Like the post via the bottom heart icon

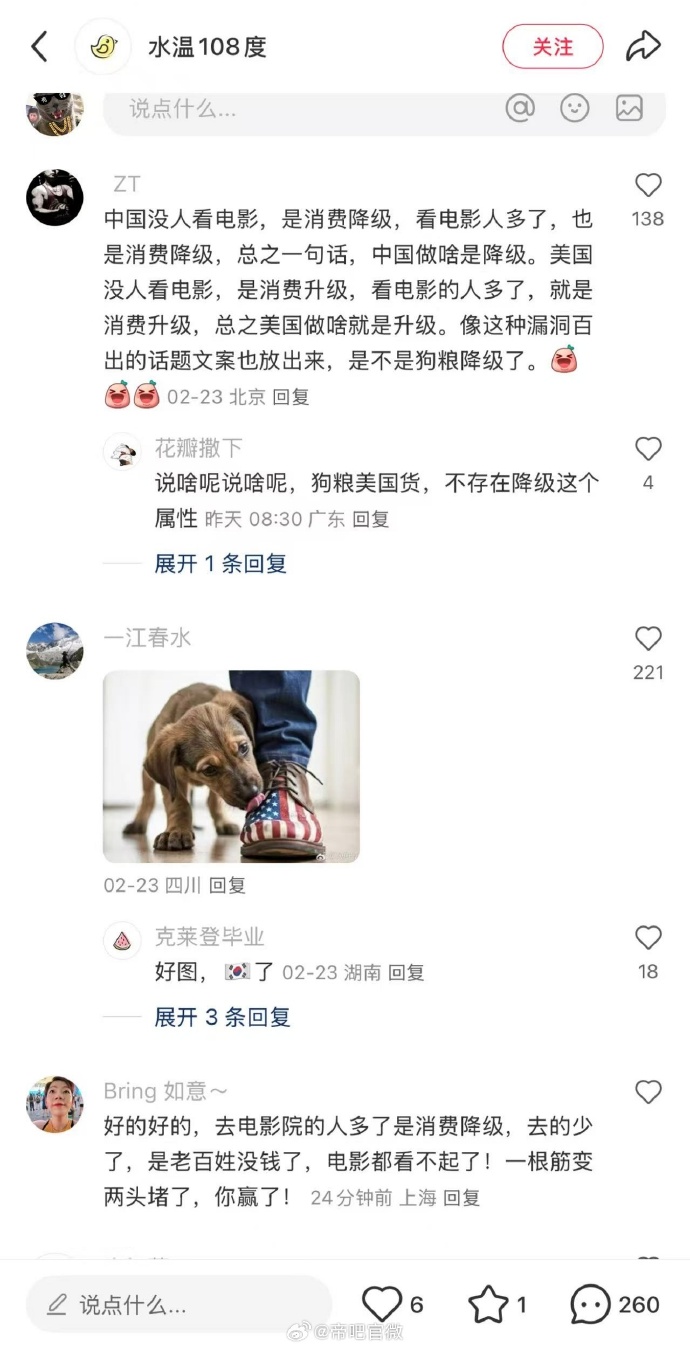click(382, 1304)
